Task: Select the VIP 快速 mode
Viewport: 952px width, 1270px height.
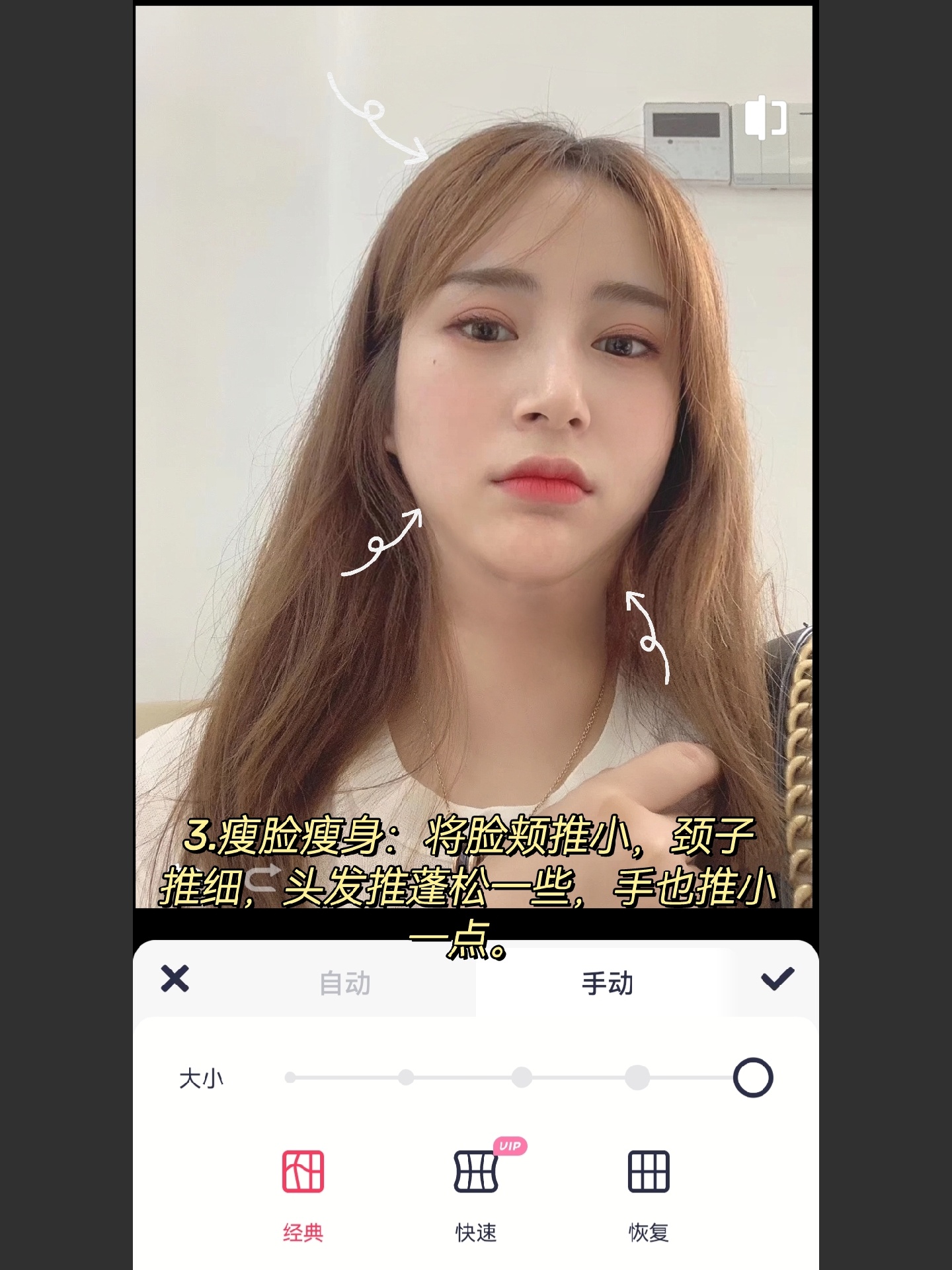Action: tap(476, 1189)
